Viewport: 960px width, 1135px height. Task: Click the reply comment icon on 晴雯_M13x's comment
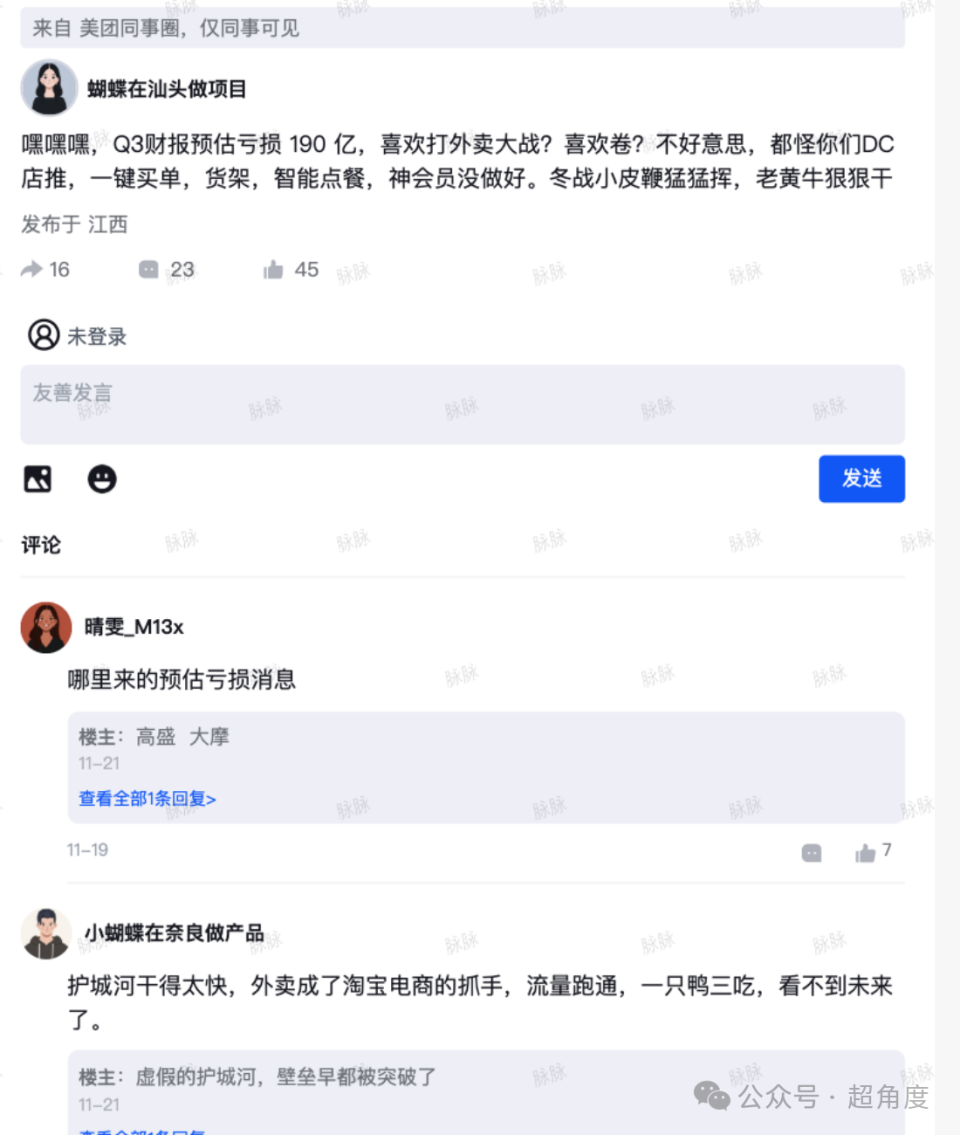[811, 851]
